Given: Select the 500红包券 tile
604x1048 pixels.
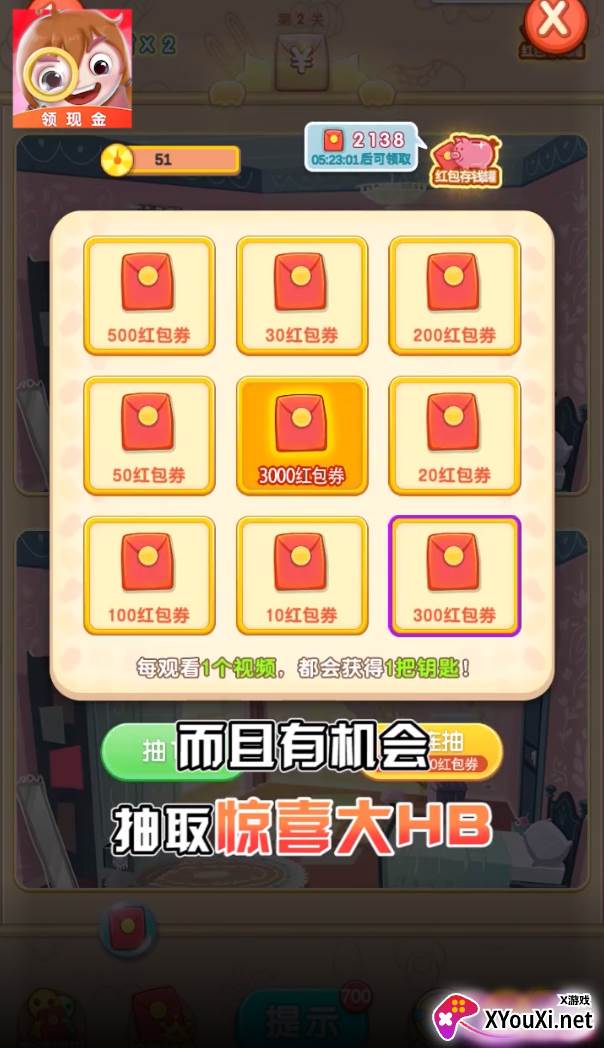Looking at the screenshot, I should click(x=149, y=295).
